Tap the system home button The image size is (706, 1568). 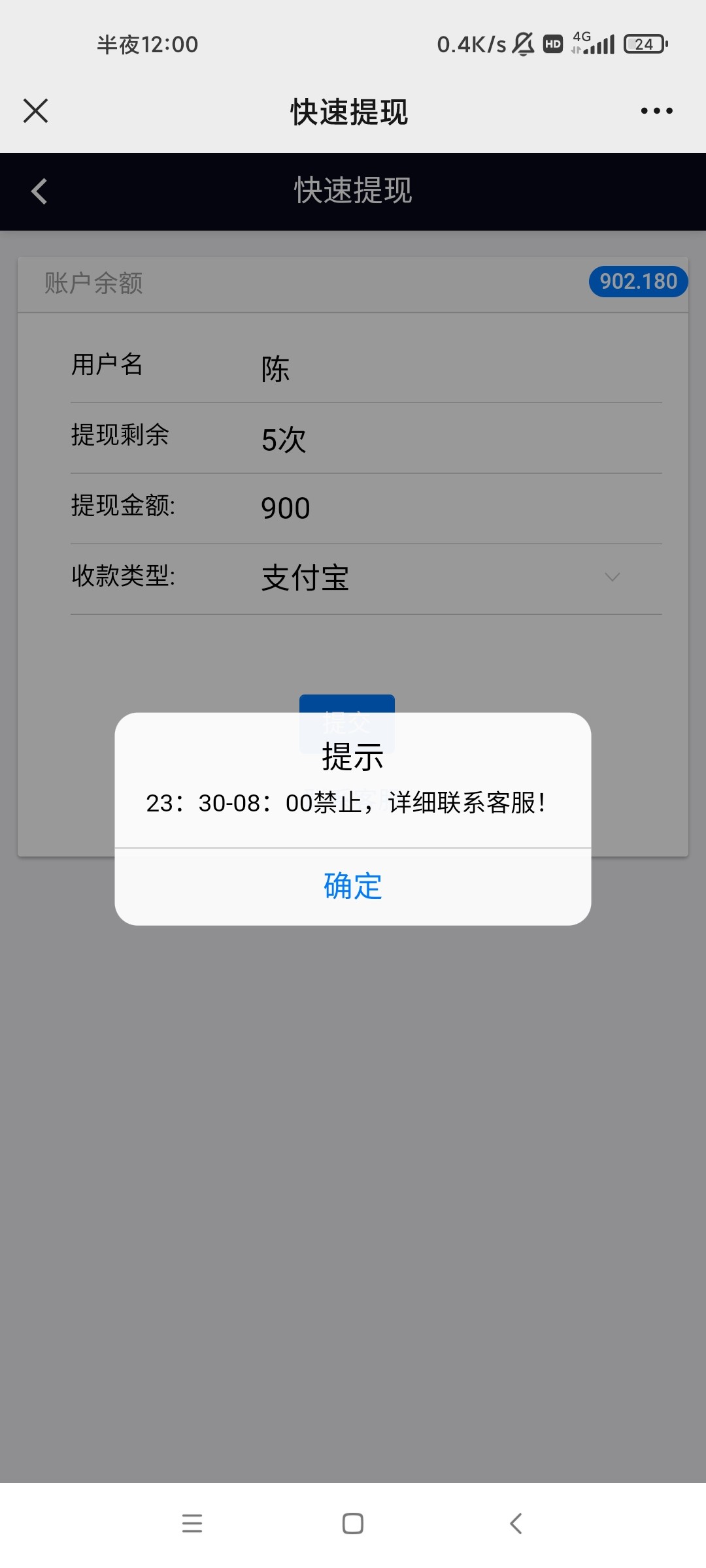point(353,1524)
